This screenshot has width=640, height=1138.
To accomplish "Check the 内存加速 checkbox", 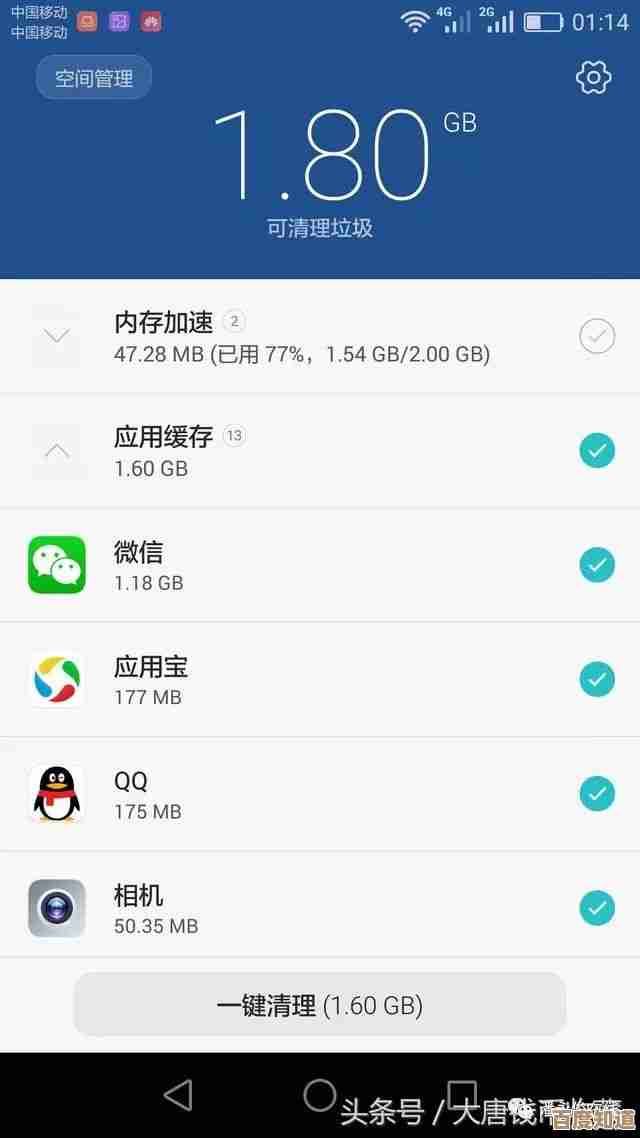I will pos(597,336).
